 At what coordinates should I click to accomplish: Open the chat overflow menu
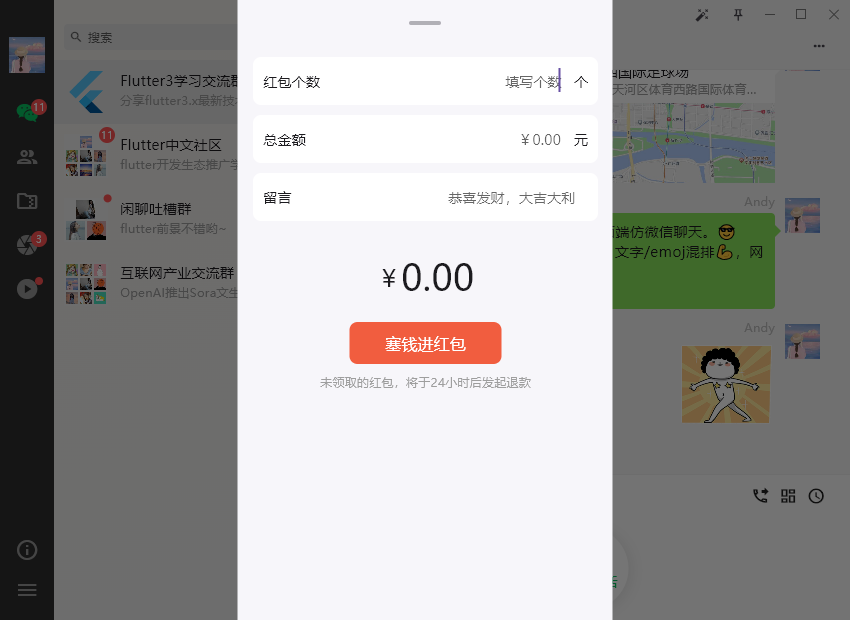819,46
